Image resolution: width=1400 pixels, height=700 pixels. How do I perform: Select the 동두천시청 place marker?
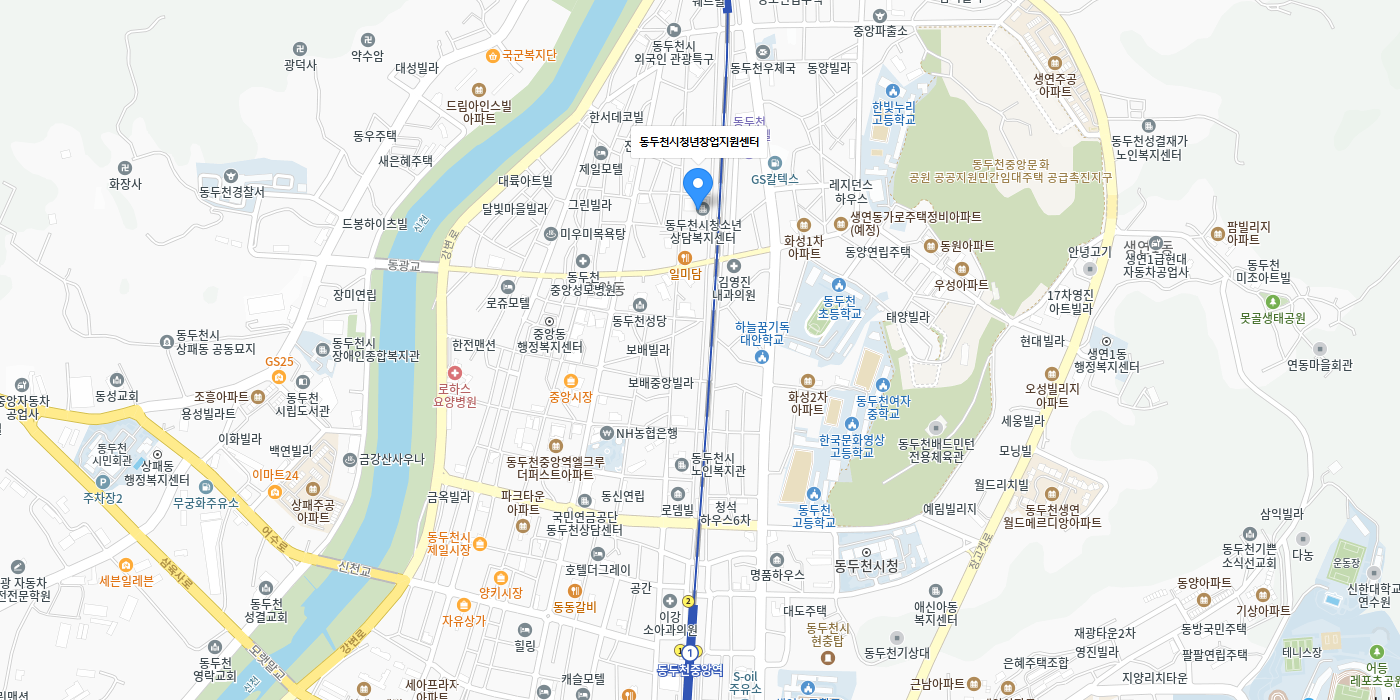(x=866, y=552)
